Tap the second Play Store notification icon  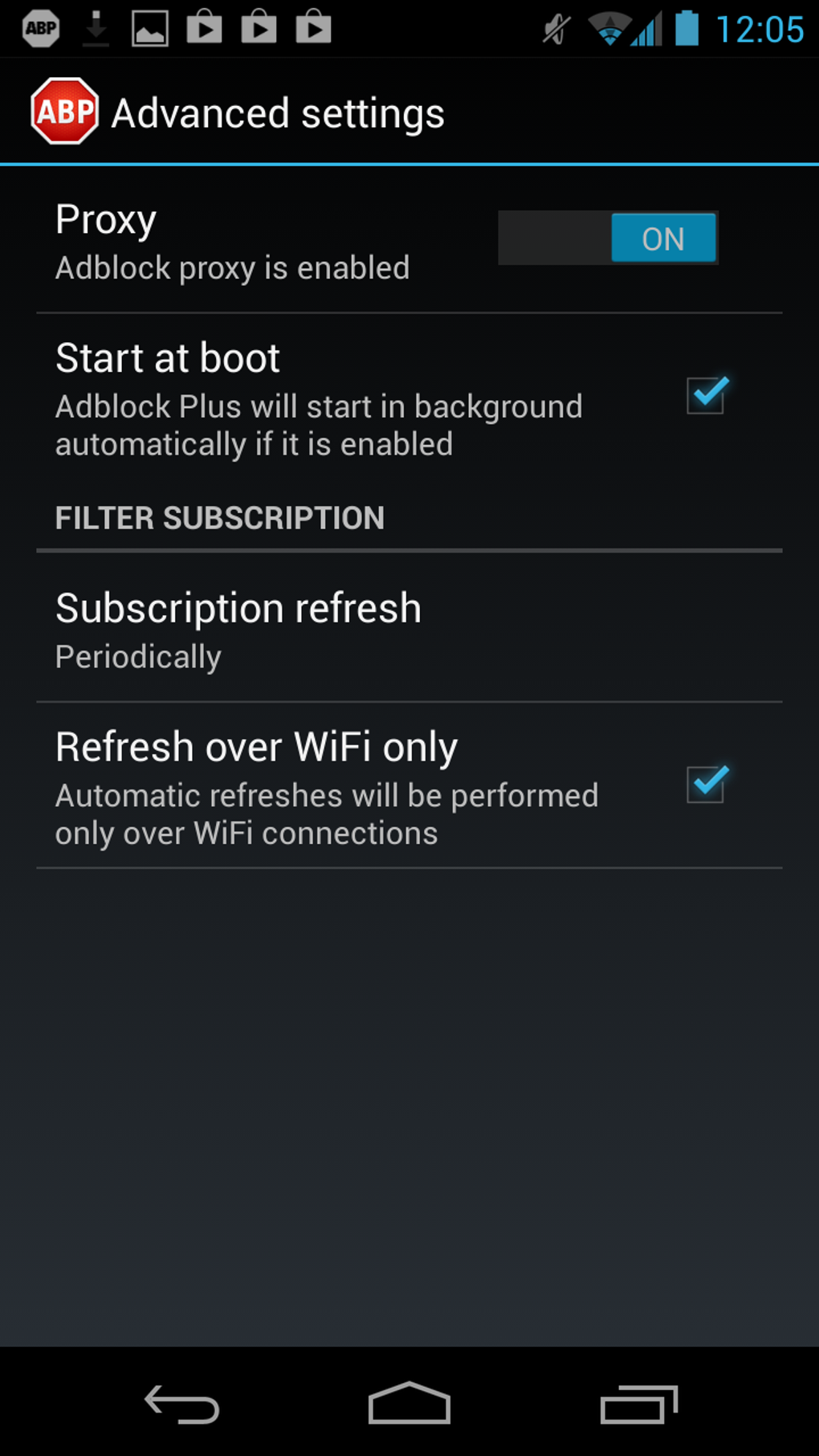(259, 27)
